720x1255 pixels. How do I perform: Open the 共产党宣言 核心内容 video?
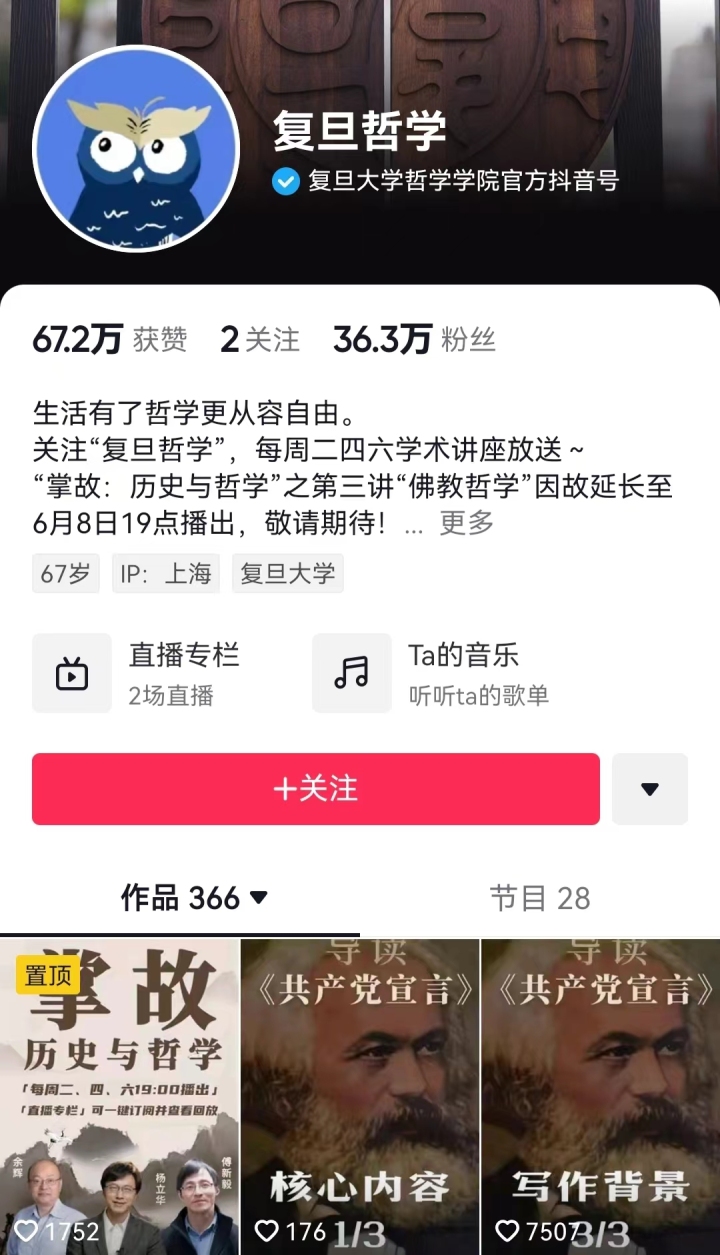point(360,1095)
